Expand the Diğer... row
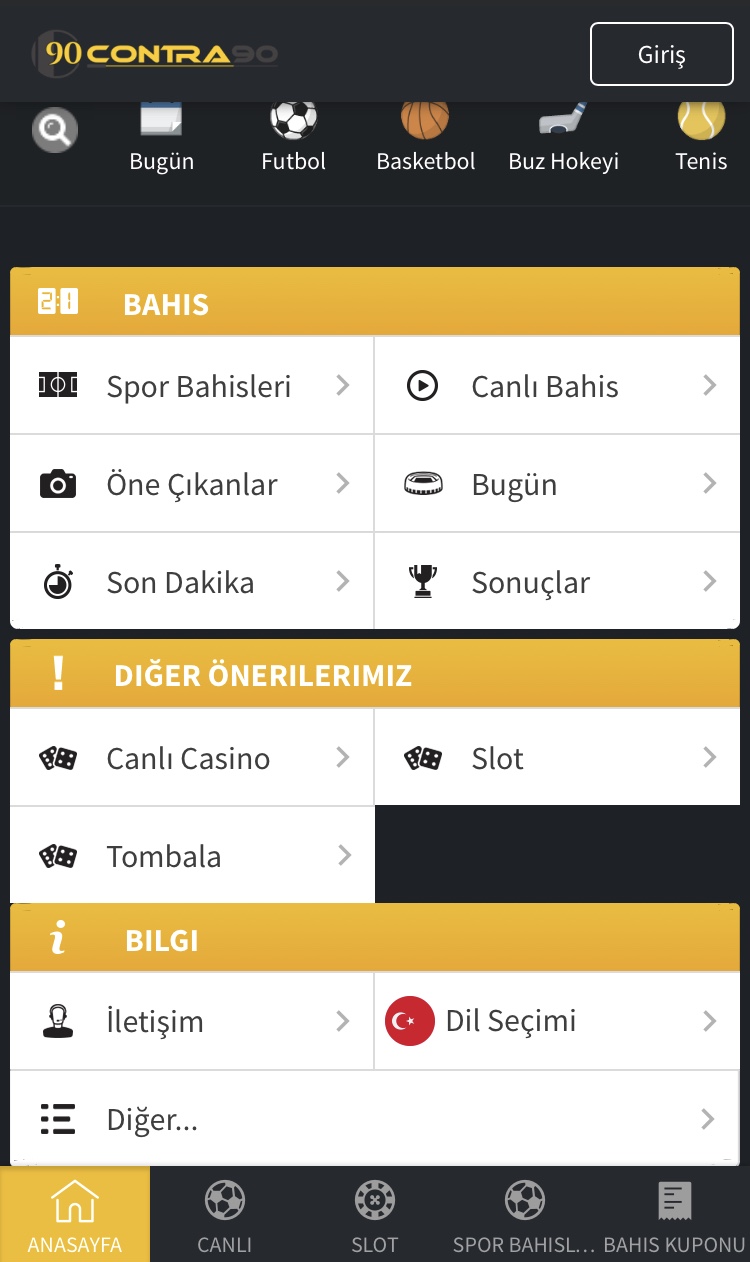The width and height of the screenshot is (750, 1262). 375,1119
